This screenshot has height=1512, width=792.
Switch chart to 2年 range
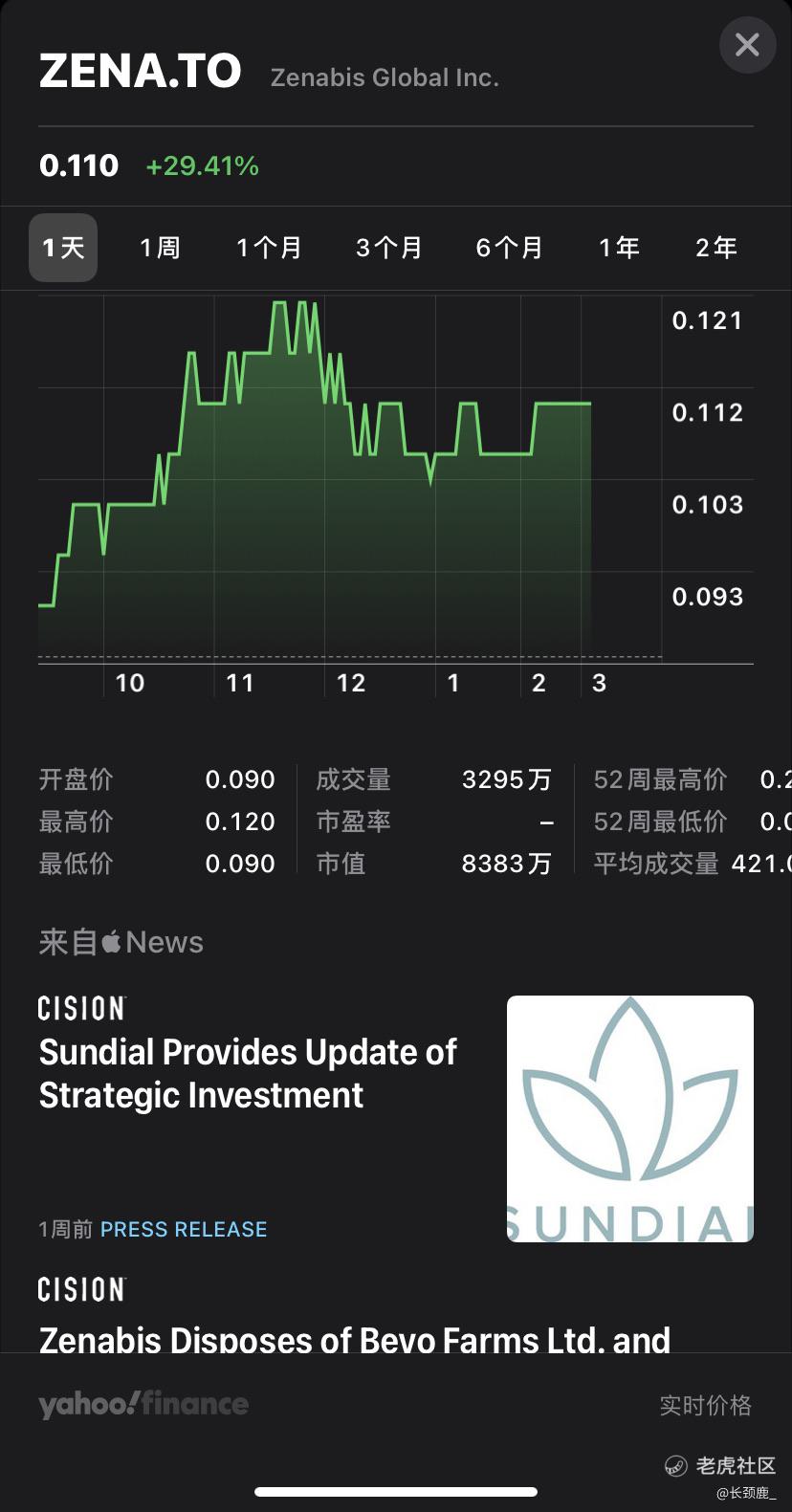click(715, 248)
